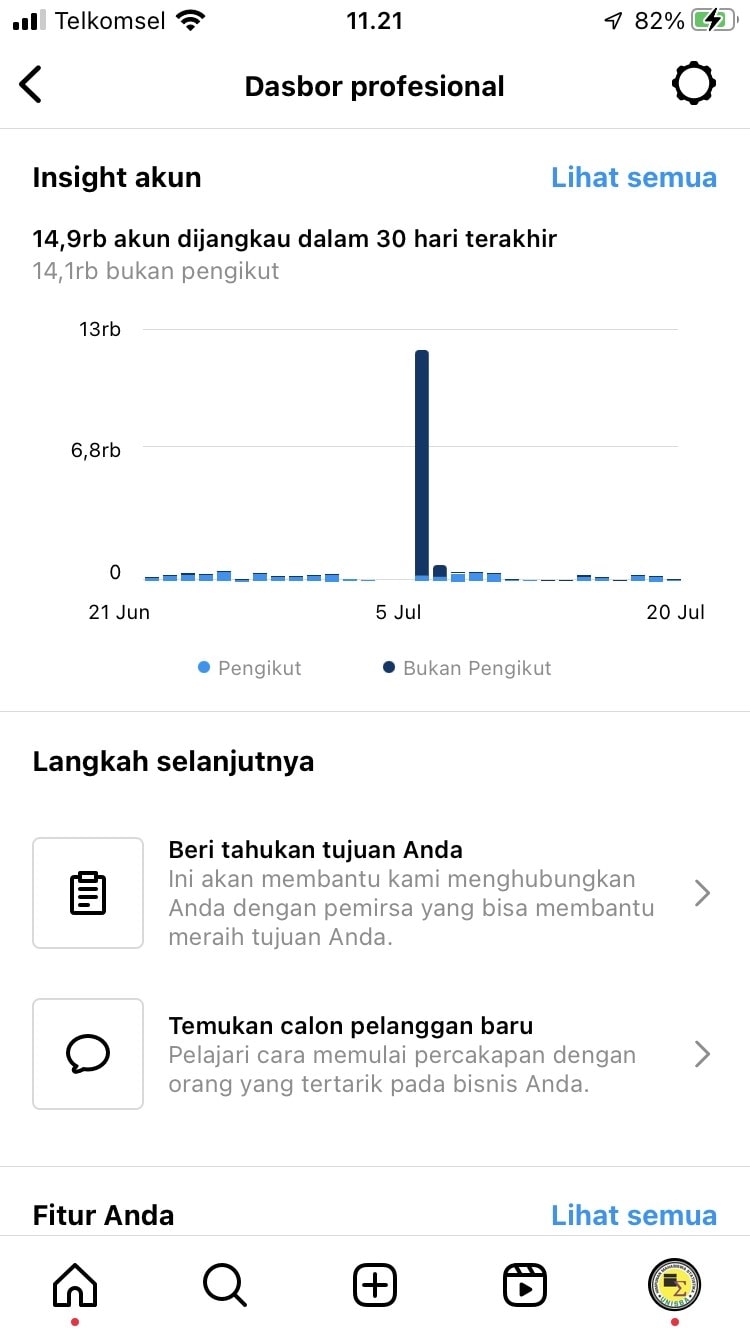Tap Lihat semua next to Fitur Anda
The width and height of the screenshot is (750, 1334).
click(x=634, y=1215)
